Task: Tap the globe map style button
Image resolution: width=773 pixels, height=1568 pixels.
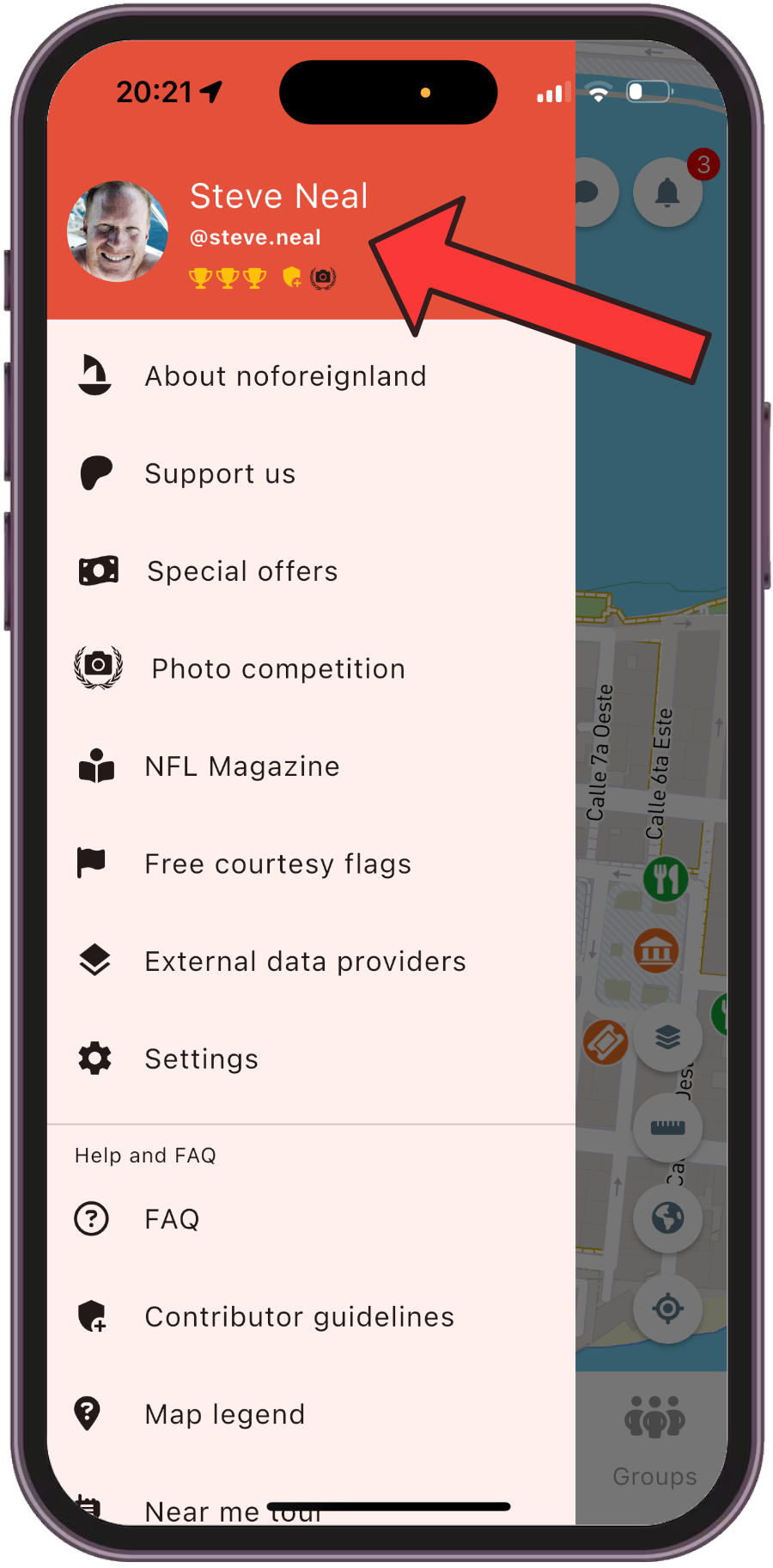Action: (x=667, y=1217)
